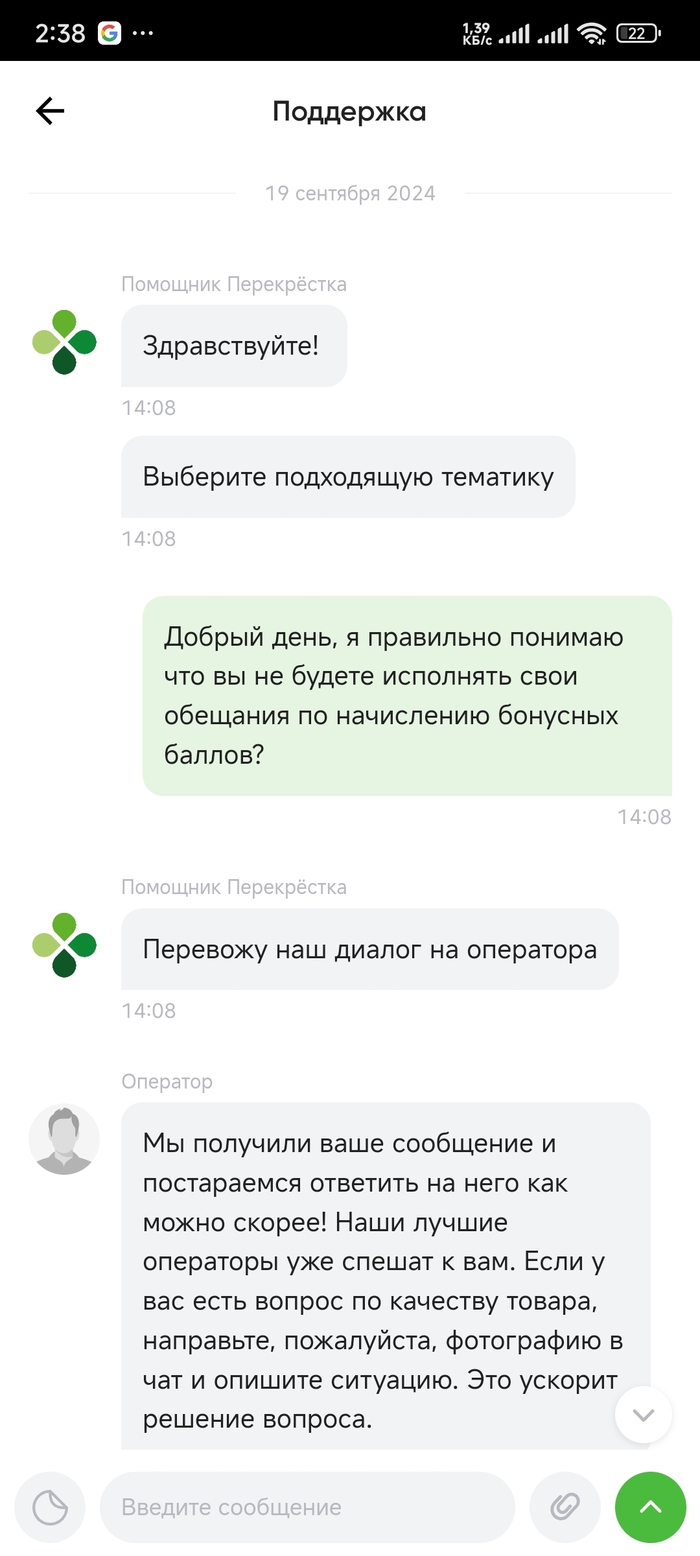Go back from the Поддержка chat
Viewport: 700px width, 1556px height.
point(50,111)
